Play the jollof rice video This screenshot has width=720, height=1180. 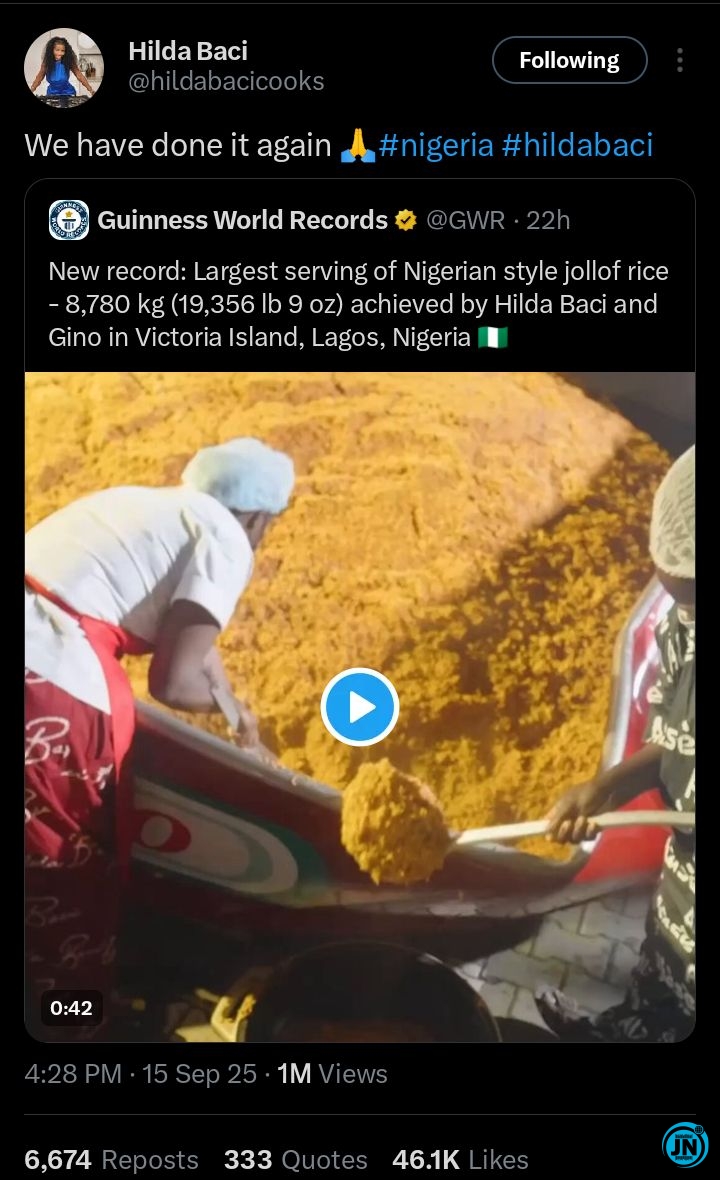click(x=360, y=707)
